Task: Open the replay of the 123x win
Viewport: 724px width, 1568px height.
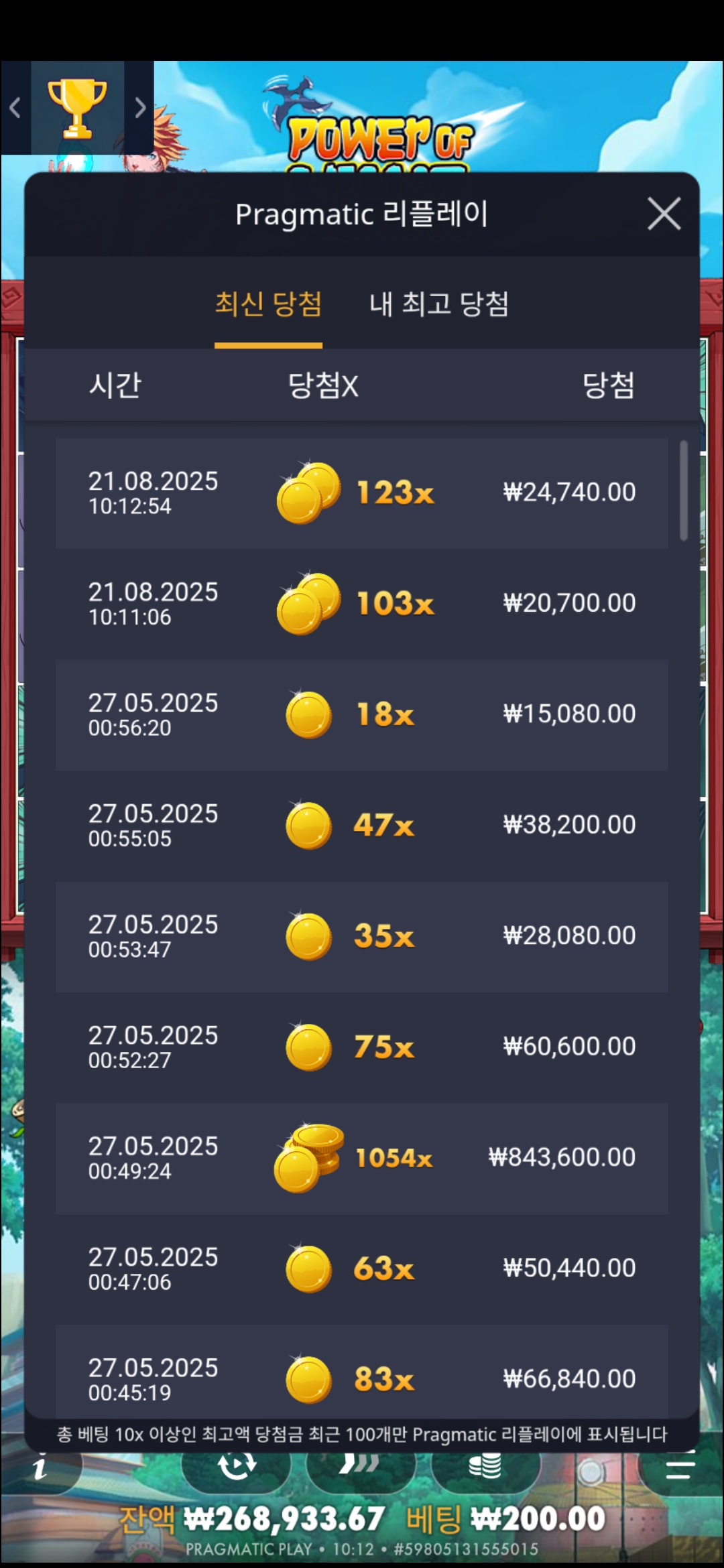Action: coord(361,493)
